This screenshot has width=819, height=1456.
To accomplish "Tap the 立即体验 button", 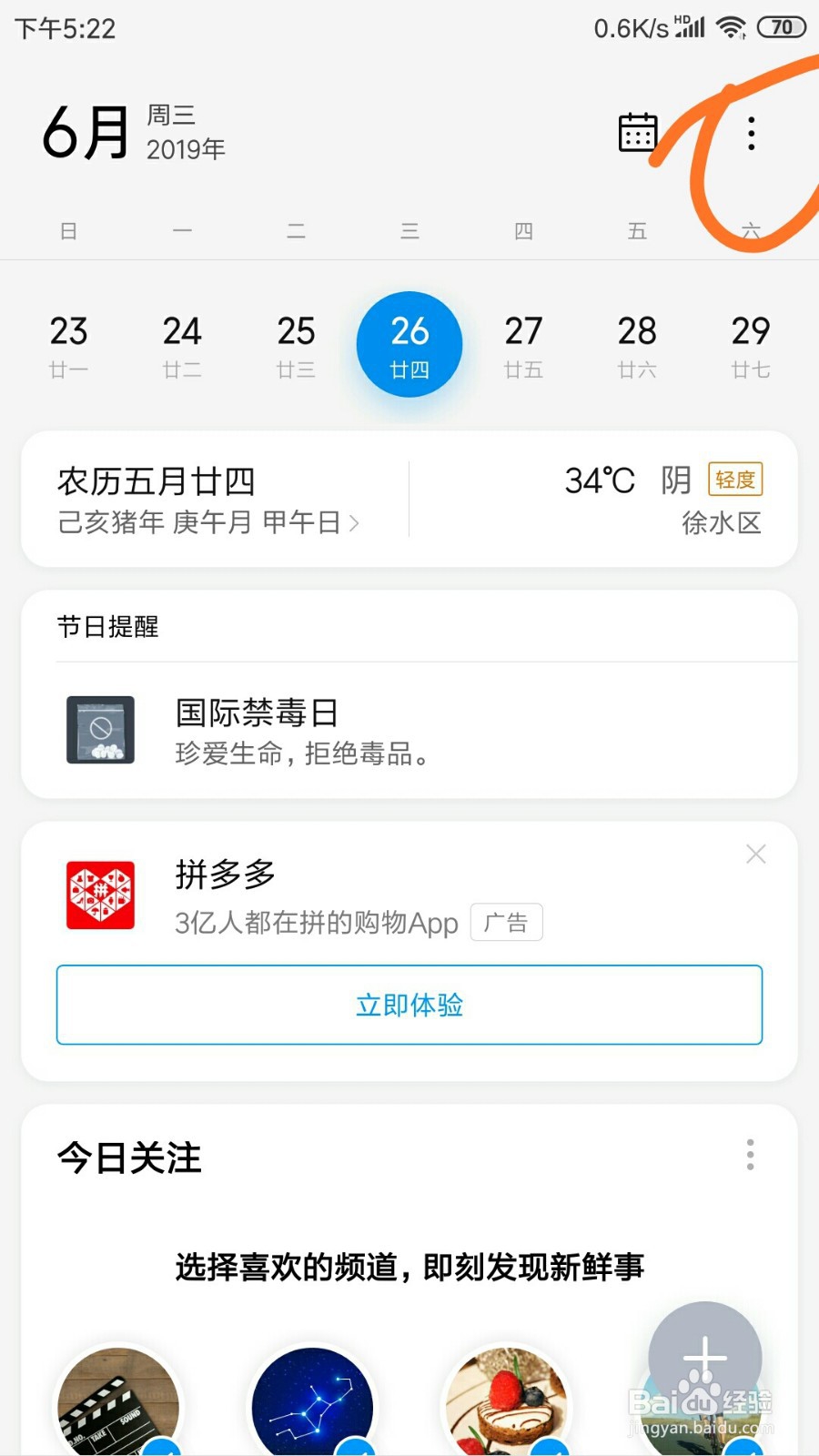I will (x=409, y=1005).
